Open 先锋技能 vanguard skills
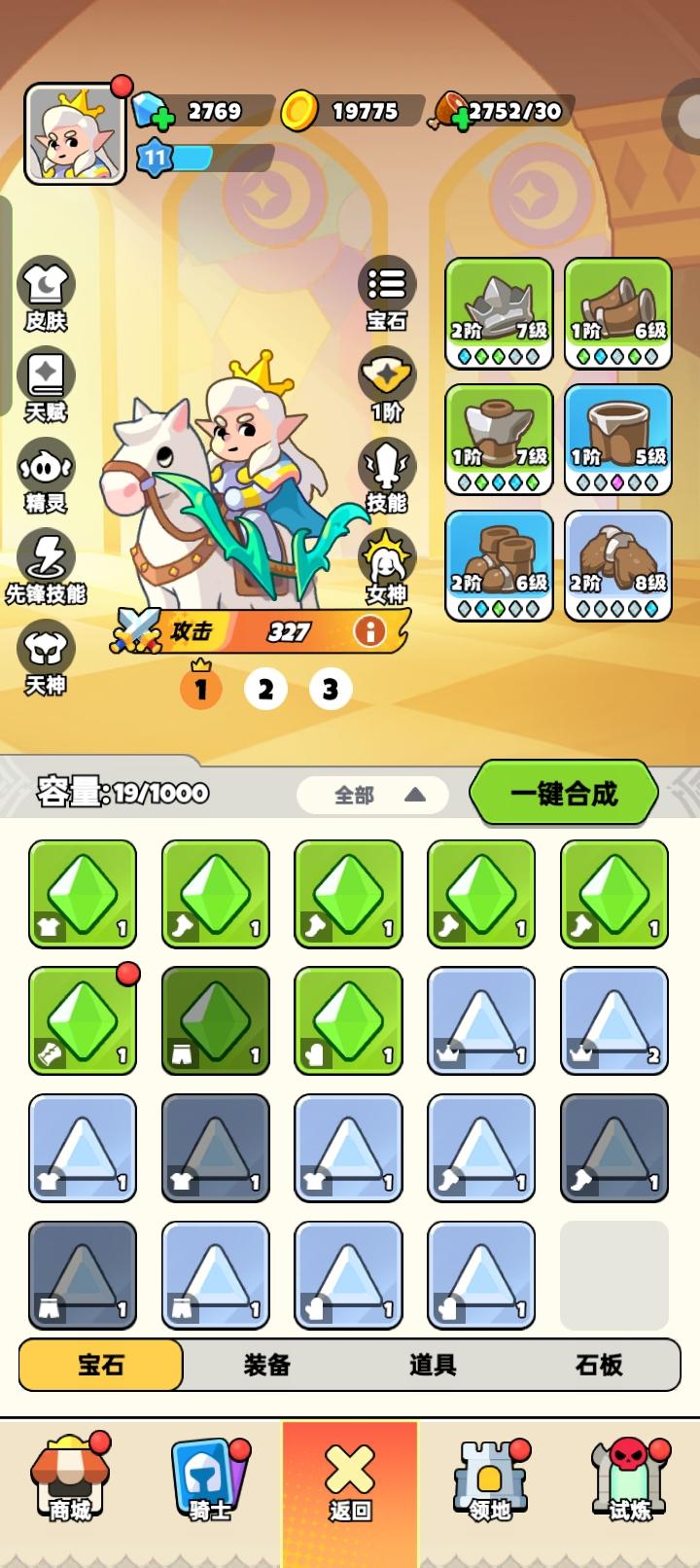This screenshot has height=1568, width=700. coord(46,566)
